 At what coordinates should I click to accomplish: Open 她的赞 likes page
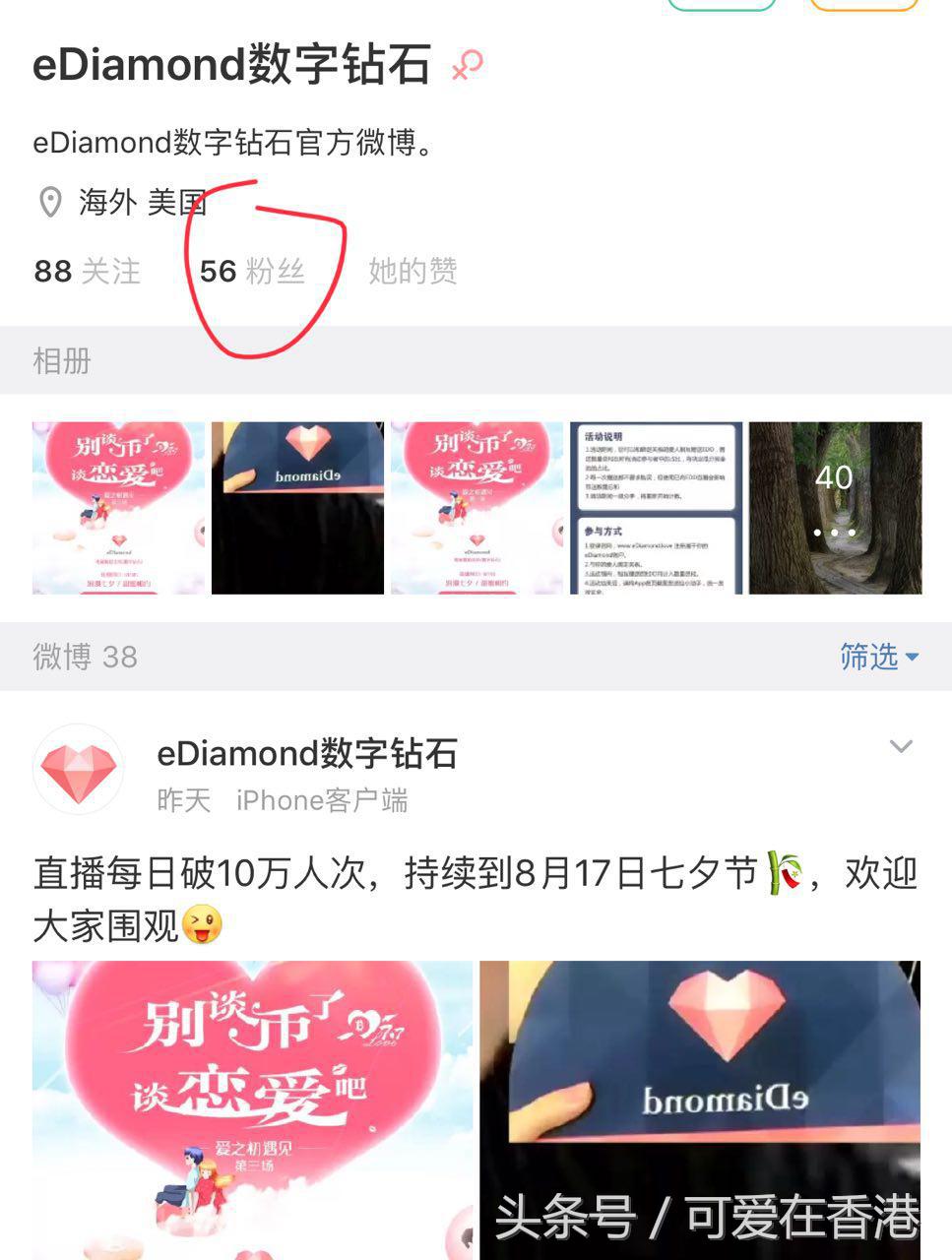pyautogui.click(x=413, y=271)
